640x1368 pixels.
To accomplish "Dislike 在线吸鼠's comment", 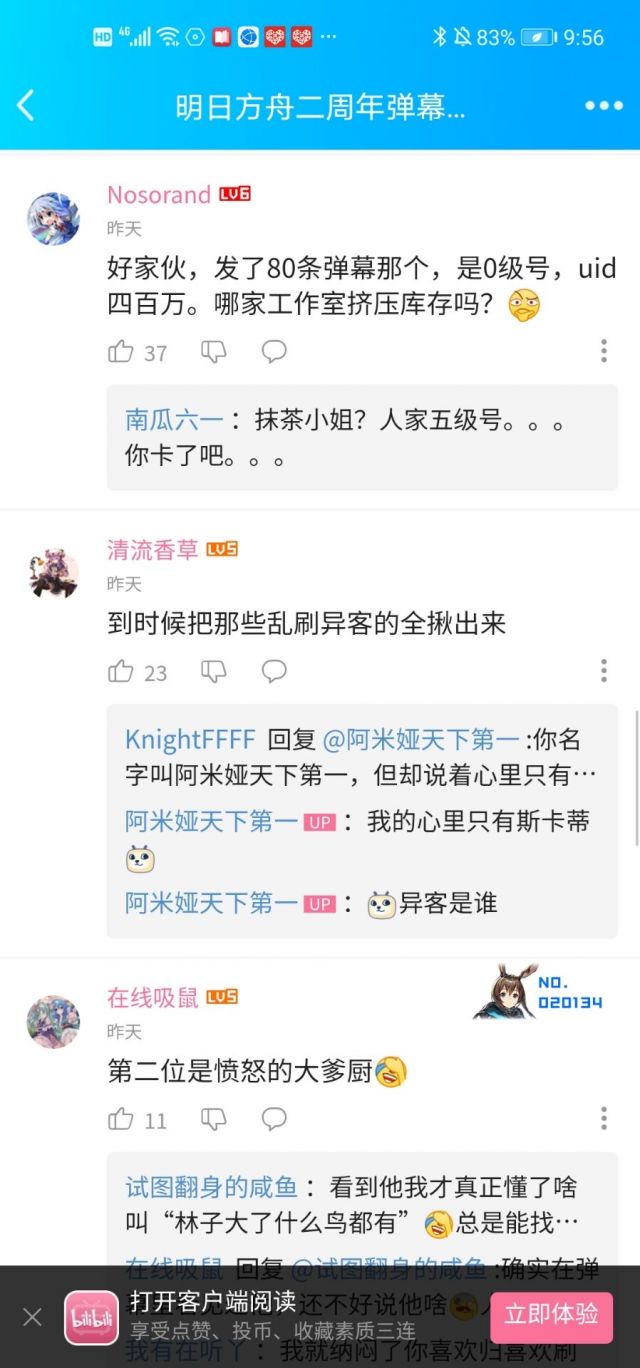I will 214,1119.
